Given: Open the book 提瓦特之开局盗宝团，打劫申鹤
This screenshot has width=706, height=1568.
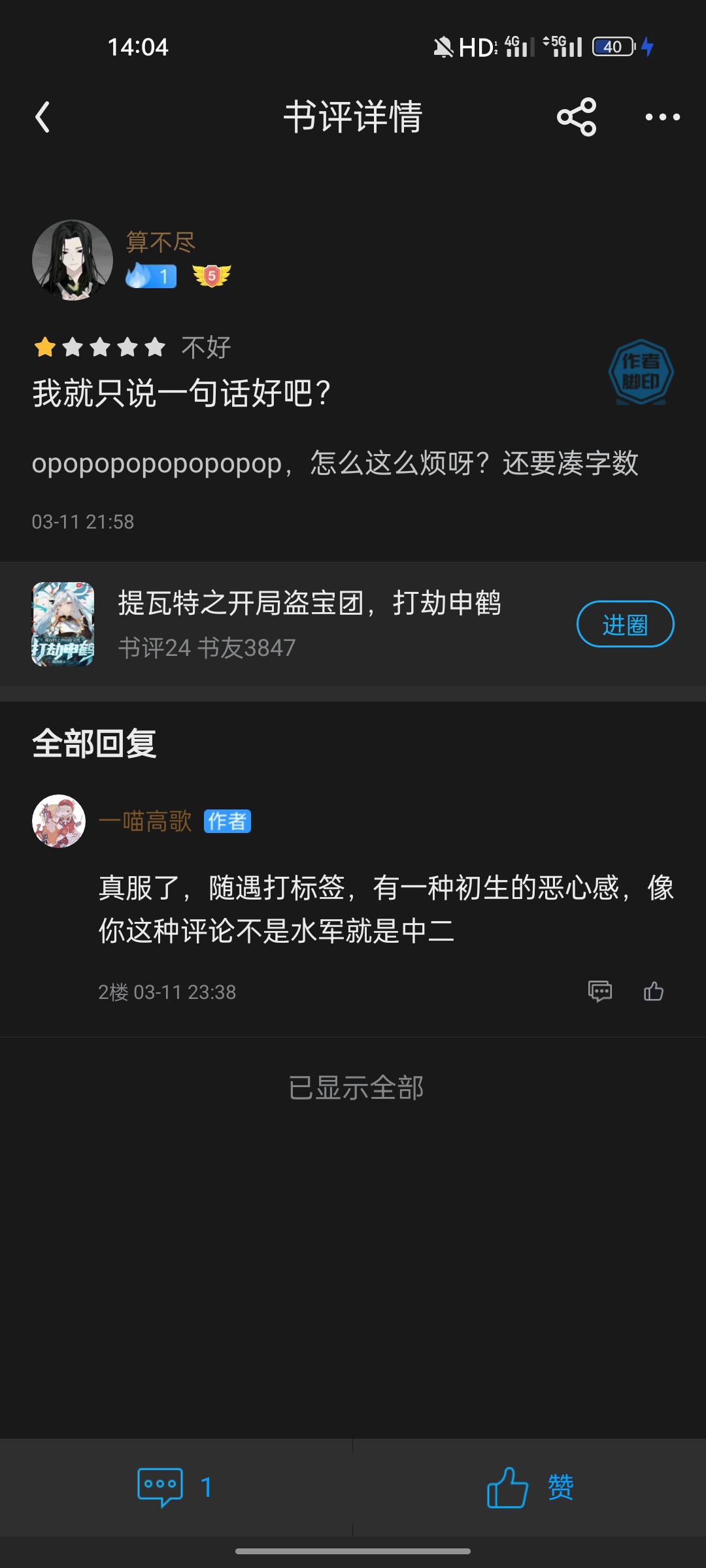Looking at the screenshot, I should coord(309,604).
